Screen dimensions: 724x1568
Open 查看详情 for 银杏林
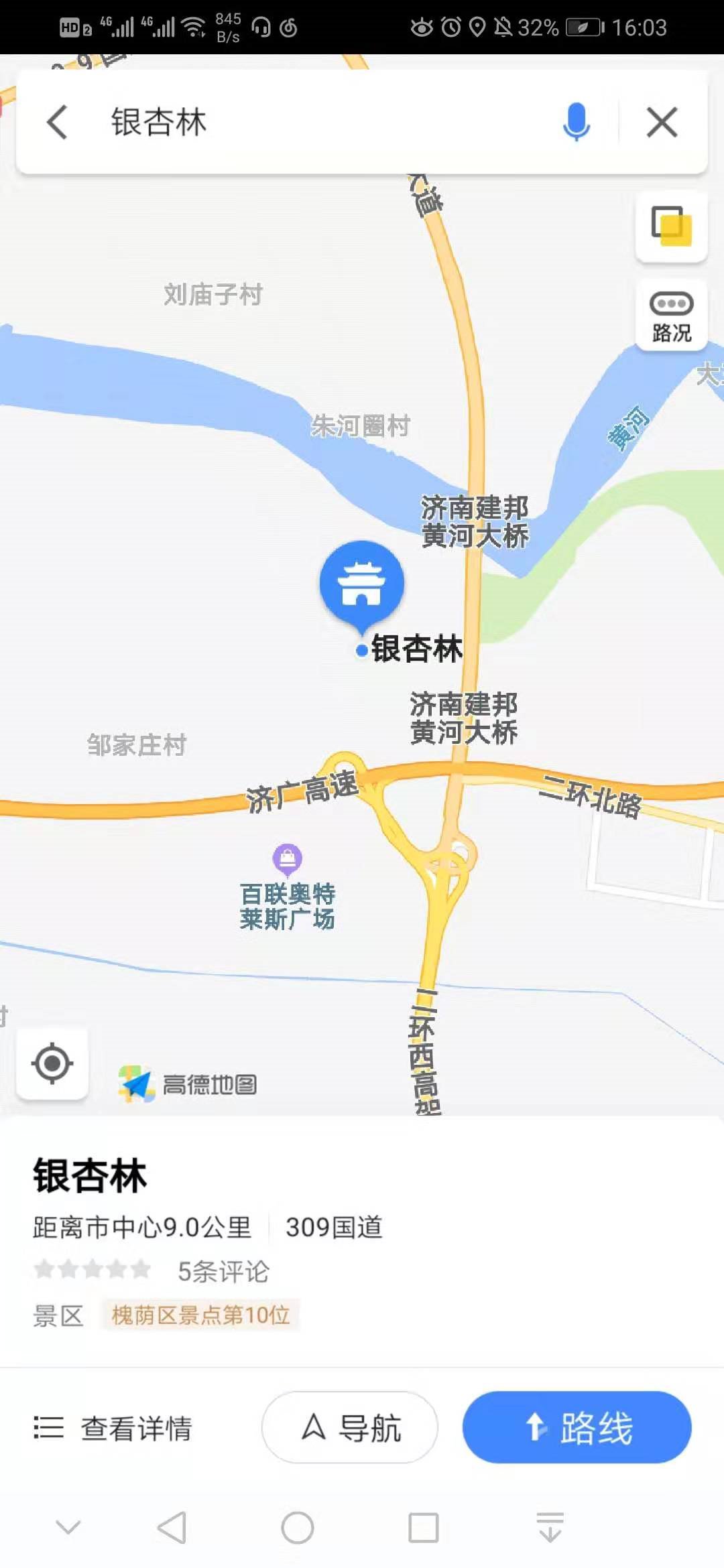tap(113, 1427)
